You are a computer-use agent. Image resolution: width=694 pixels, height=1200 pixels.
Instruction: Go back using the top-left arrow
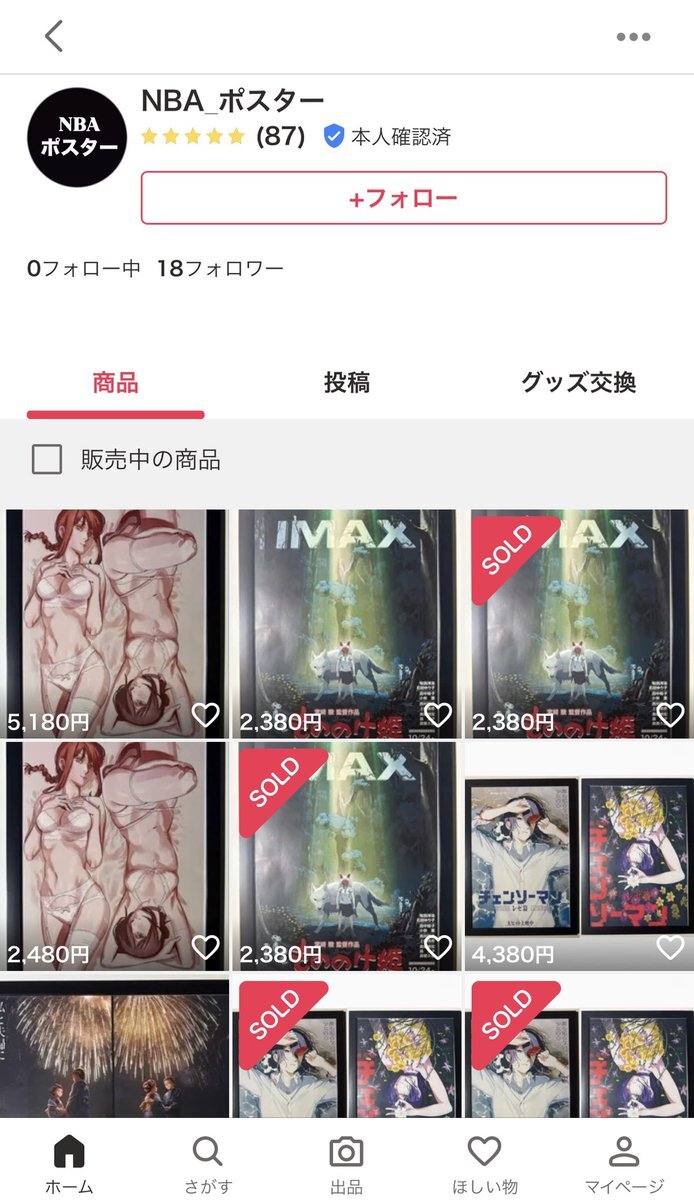pyautogui.click(x=54, y=36)
